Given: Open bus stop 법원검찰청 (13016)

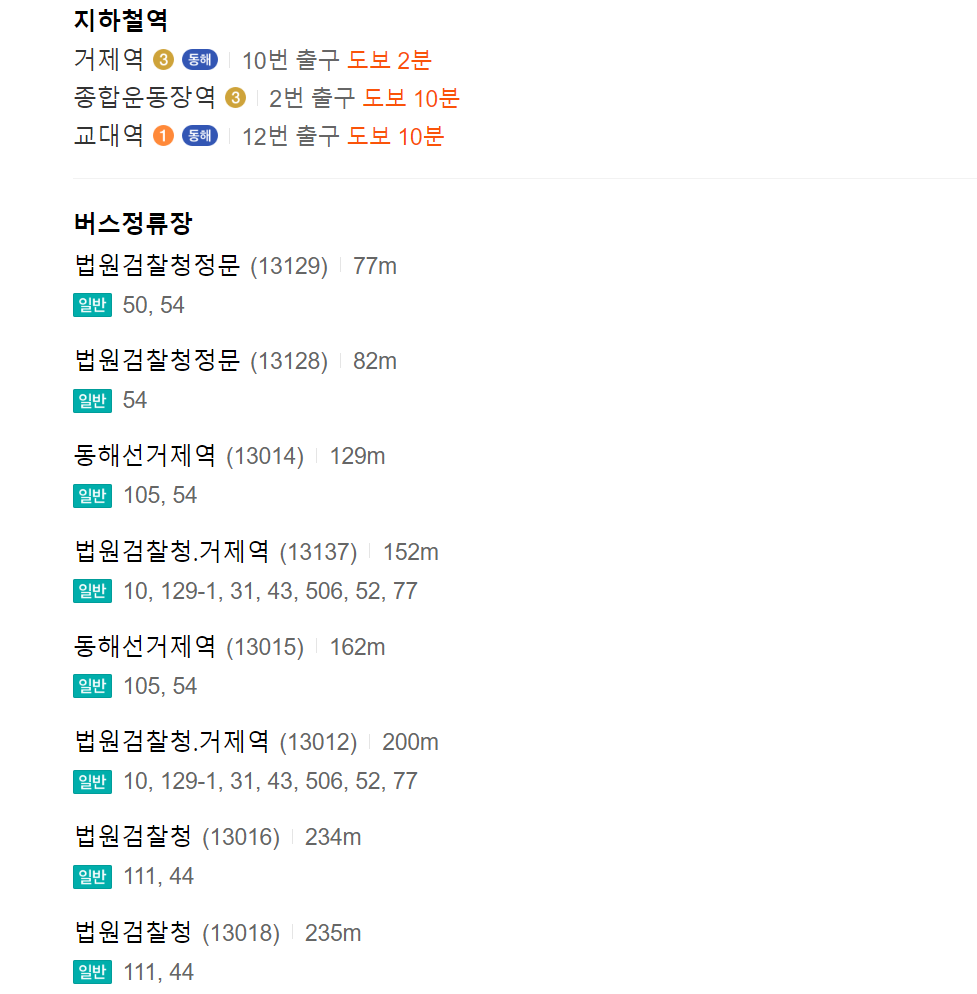Looking at the screenshot, I should coord(133,837).
